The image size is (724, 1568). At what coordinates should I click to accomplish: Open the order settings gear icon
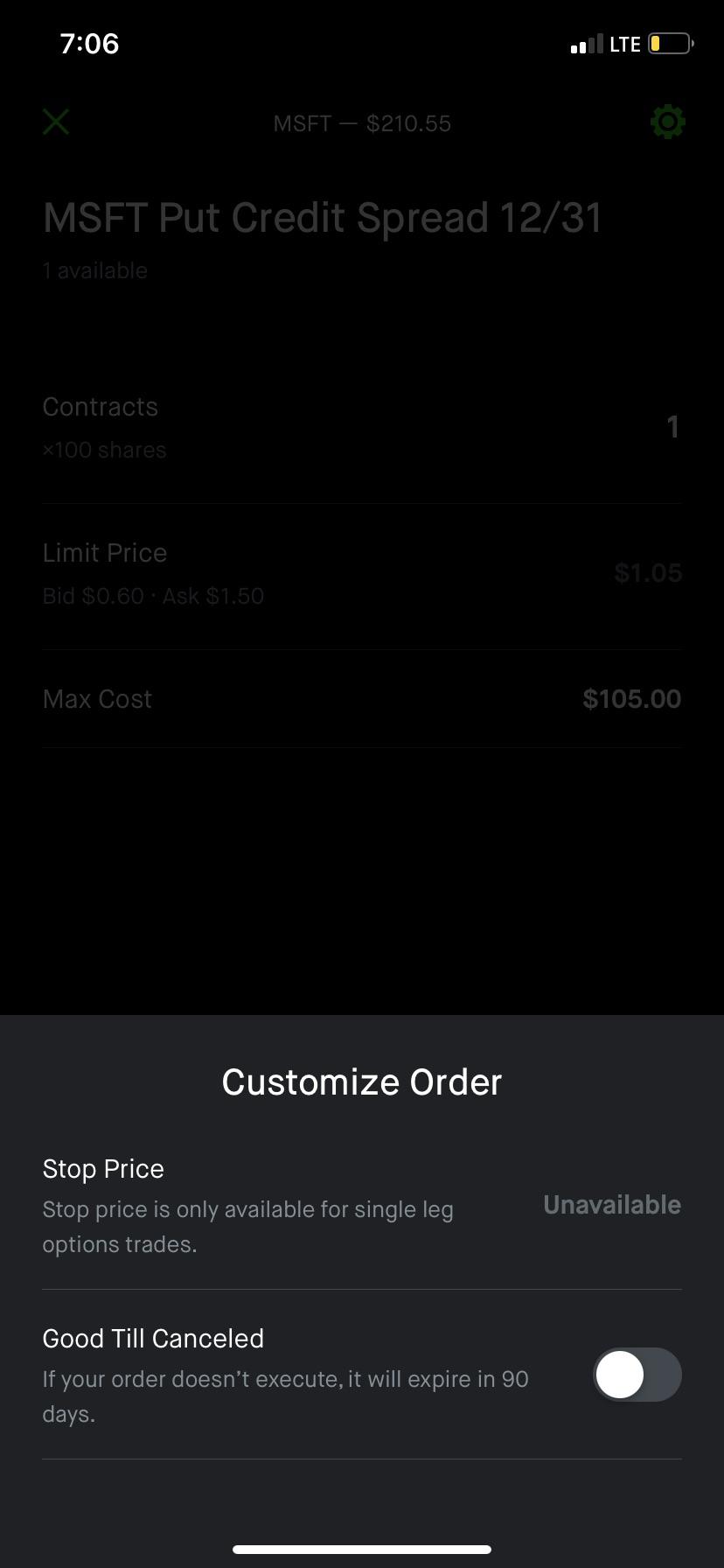pyautogui.click(x=667, y=122)
